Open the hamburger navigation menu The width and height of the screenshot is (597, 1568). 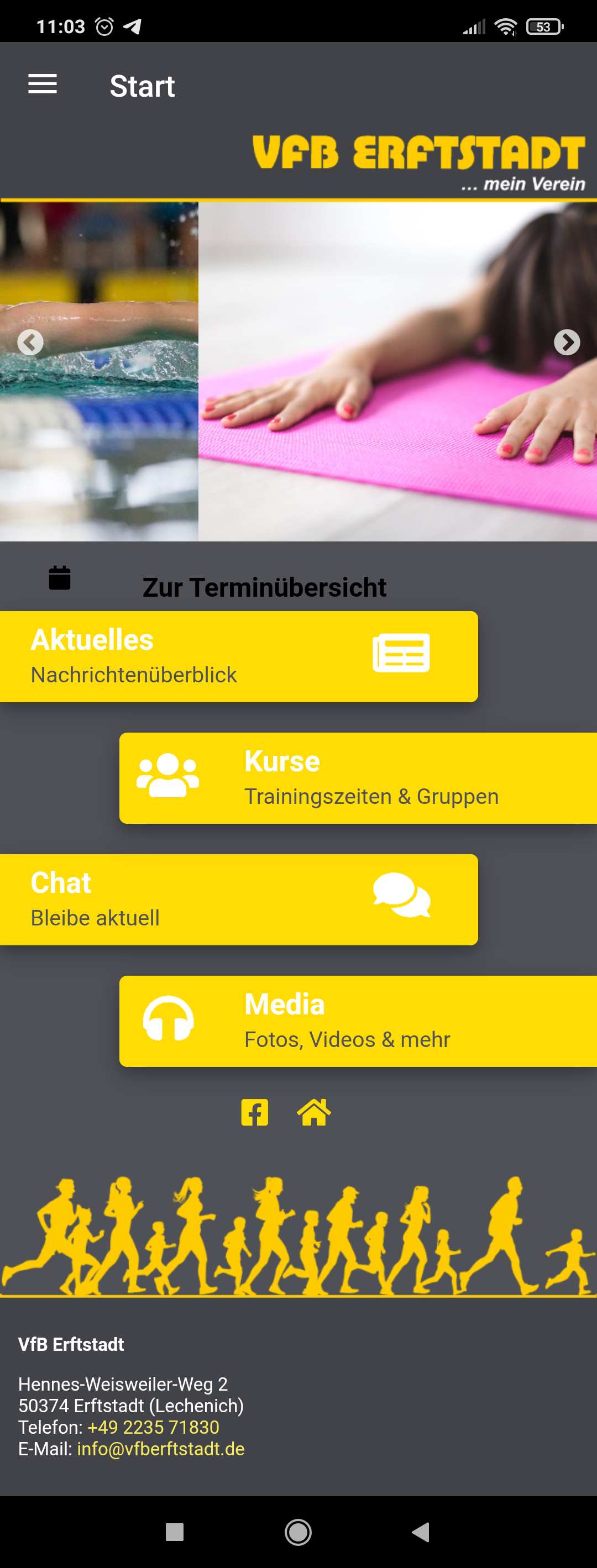point(43,85)
